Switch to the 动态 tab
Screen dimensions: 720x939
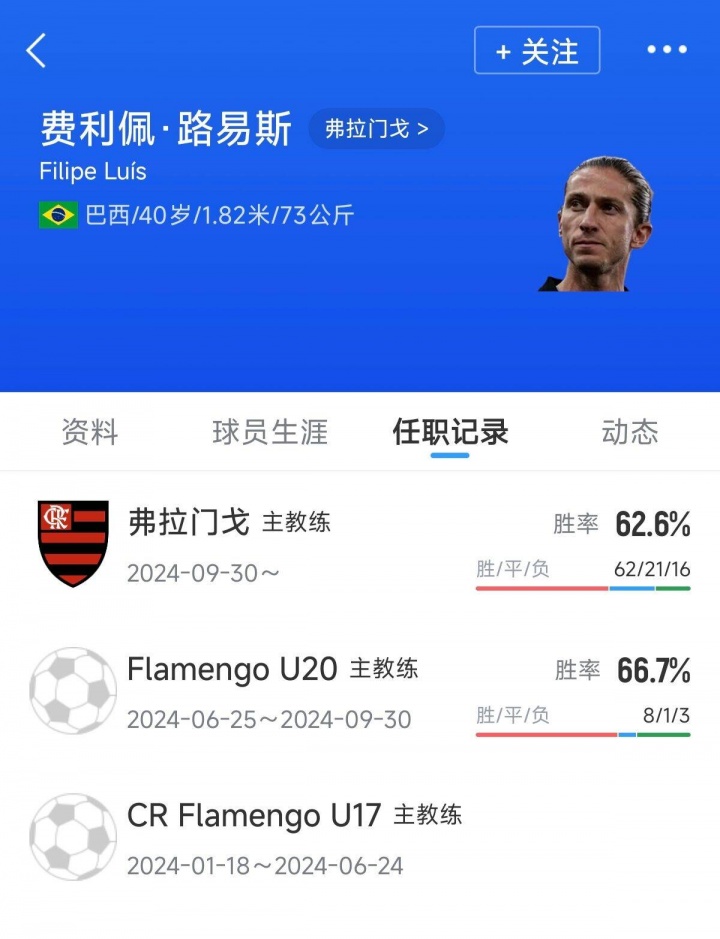pyautogui.click(x=630, y=432)
